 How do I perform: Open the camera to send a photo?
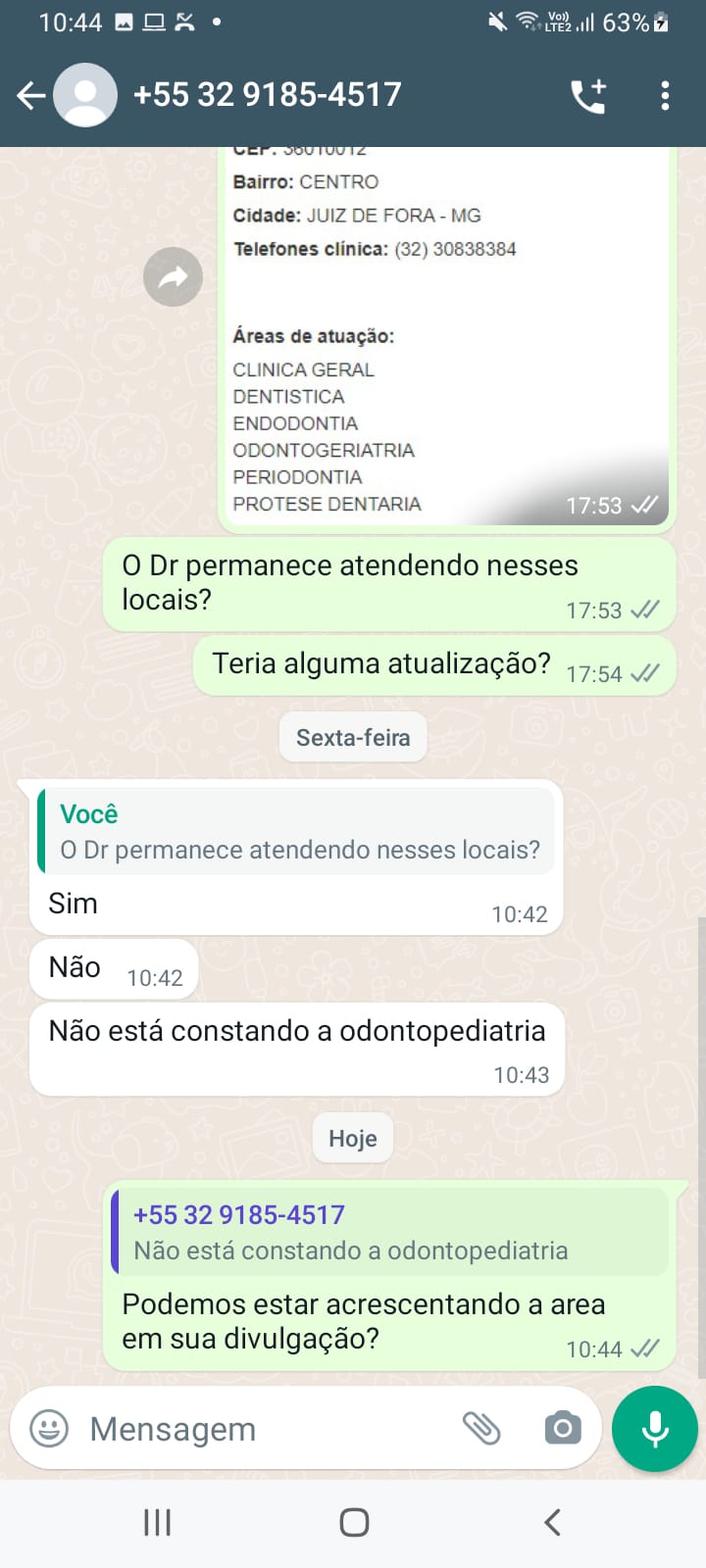point(563,1429)
